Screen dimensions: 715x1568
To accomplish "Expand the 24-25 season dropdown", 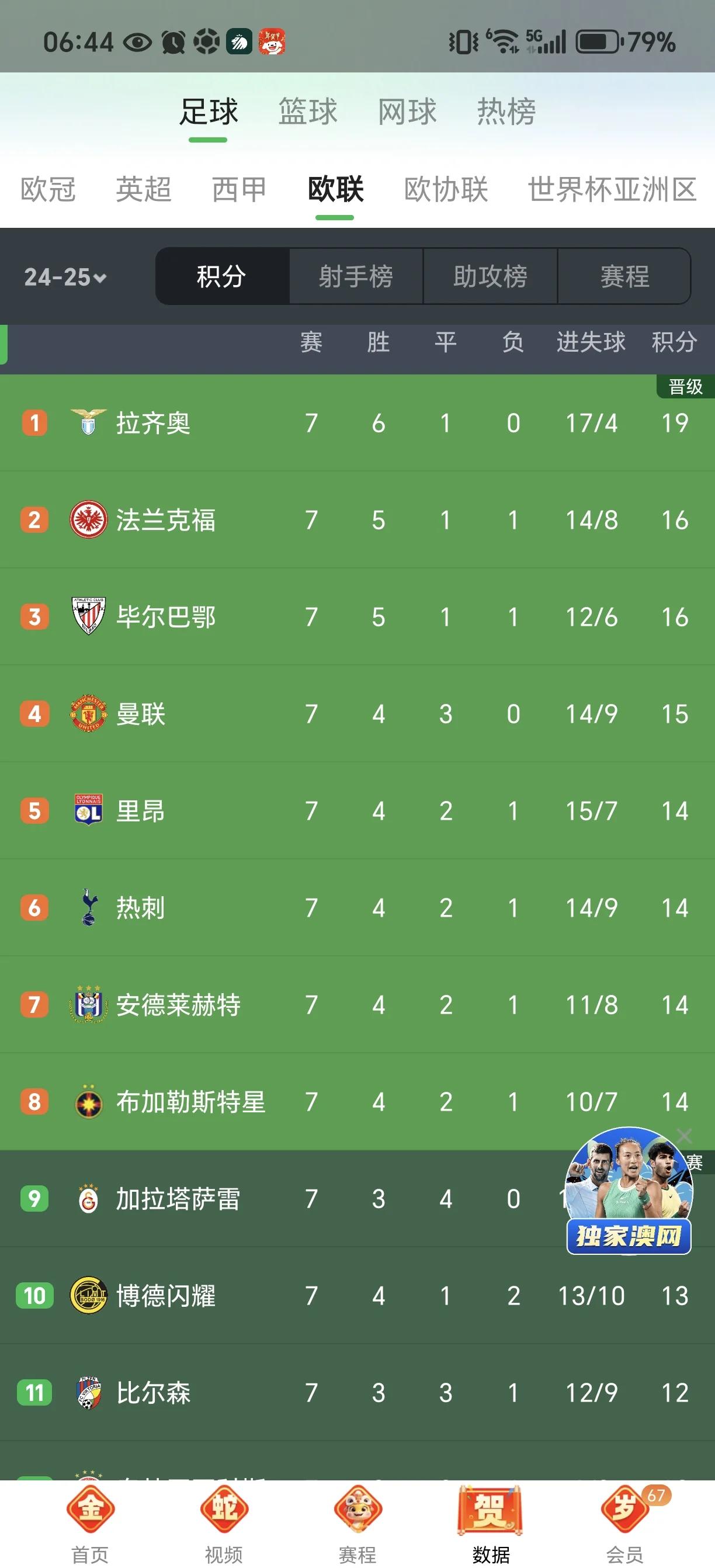I will [64, 277].
